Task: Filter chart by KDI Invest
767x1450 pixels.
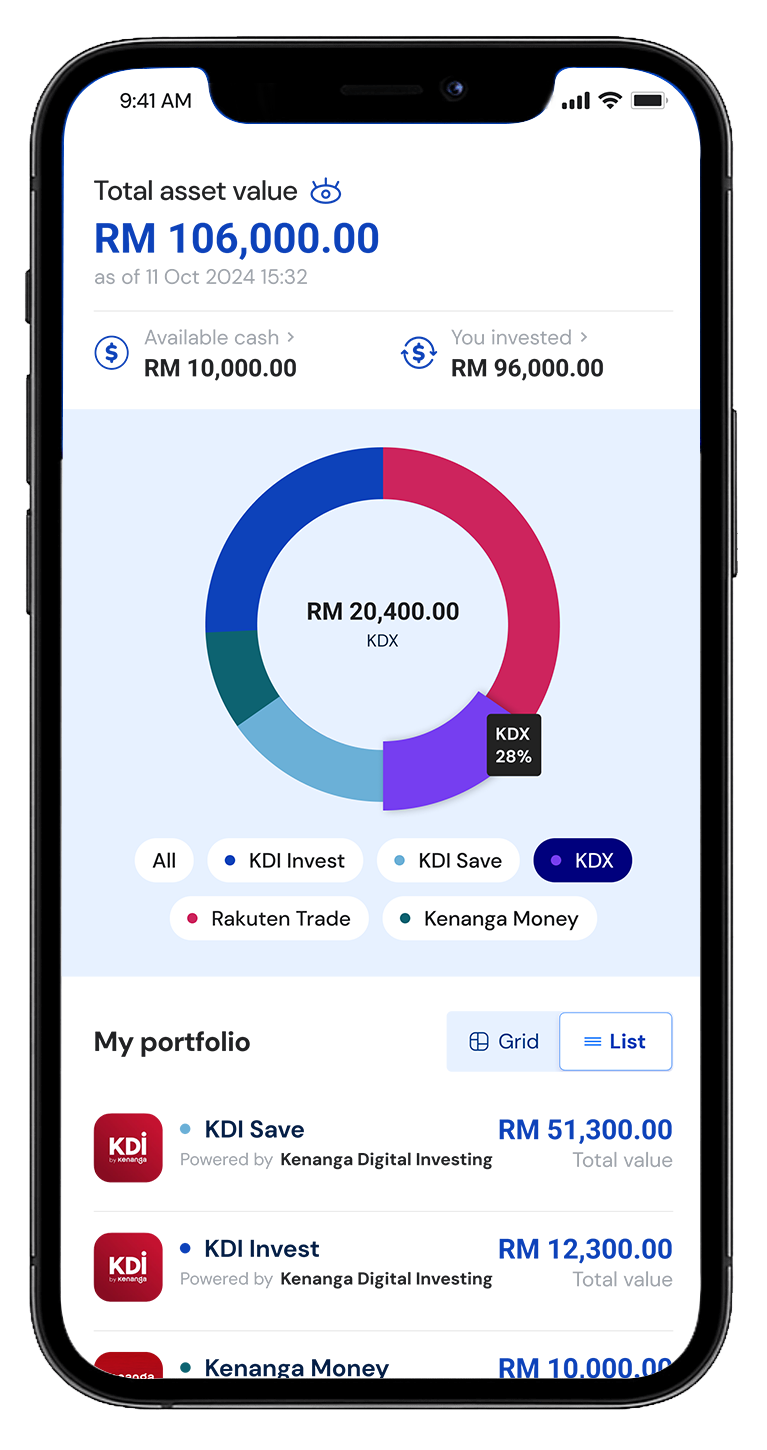Action: click(x=285, y=861)
